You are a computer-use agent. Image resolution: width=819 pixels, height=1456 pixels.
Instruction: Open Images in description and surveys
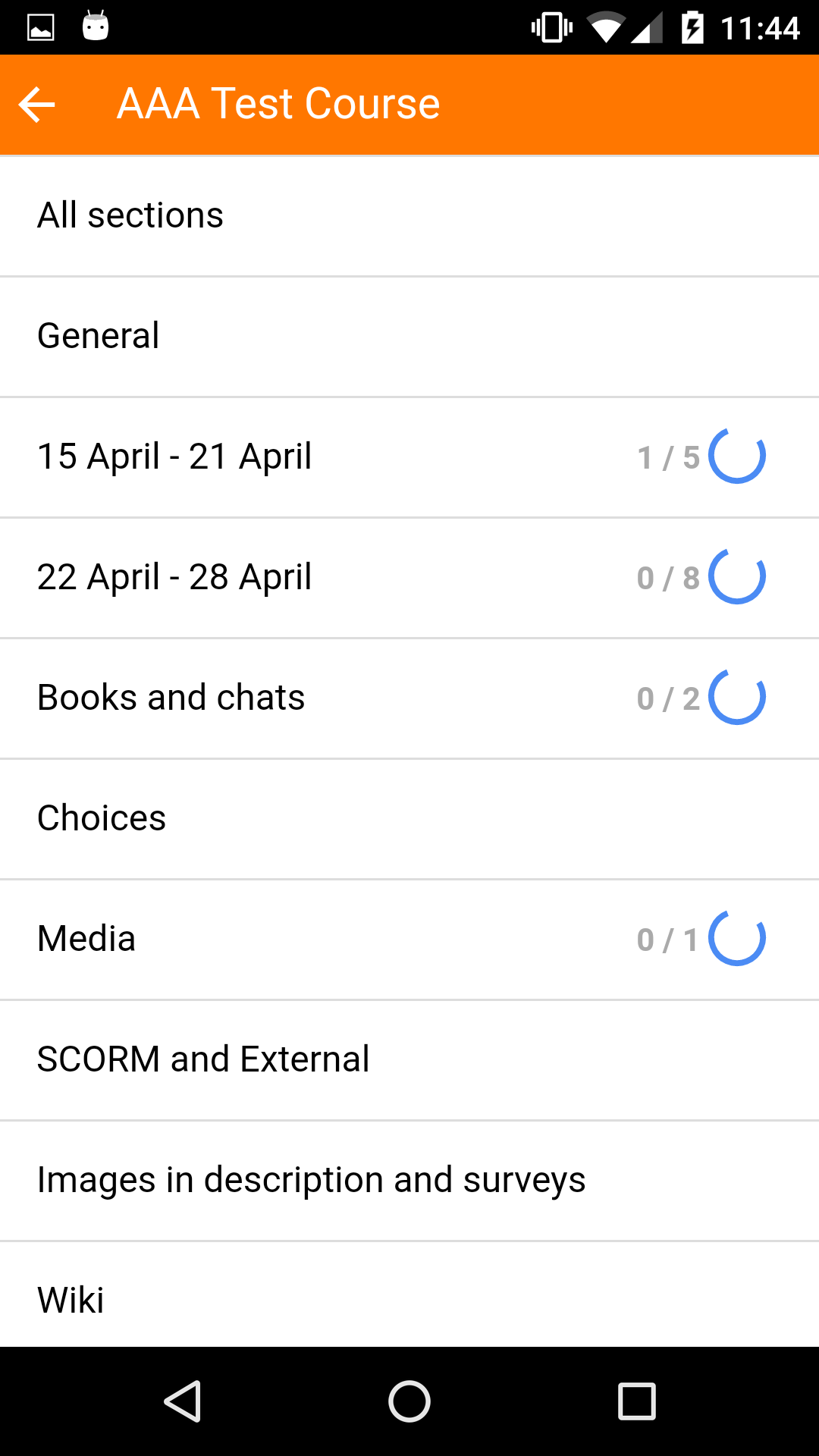click(x=409, y=1181)
